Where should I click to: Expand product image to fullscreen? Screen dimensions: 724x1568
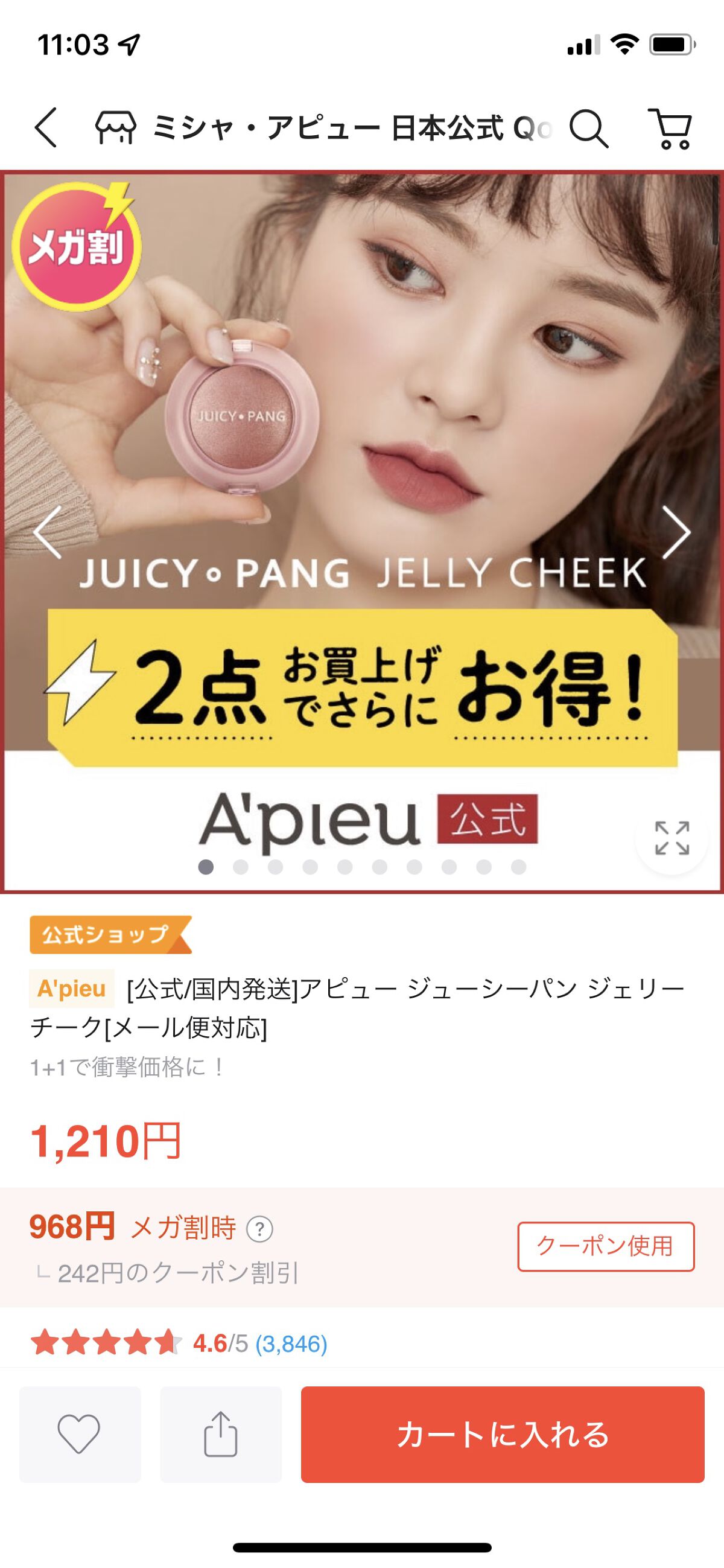pos(672,838)
